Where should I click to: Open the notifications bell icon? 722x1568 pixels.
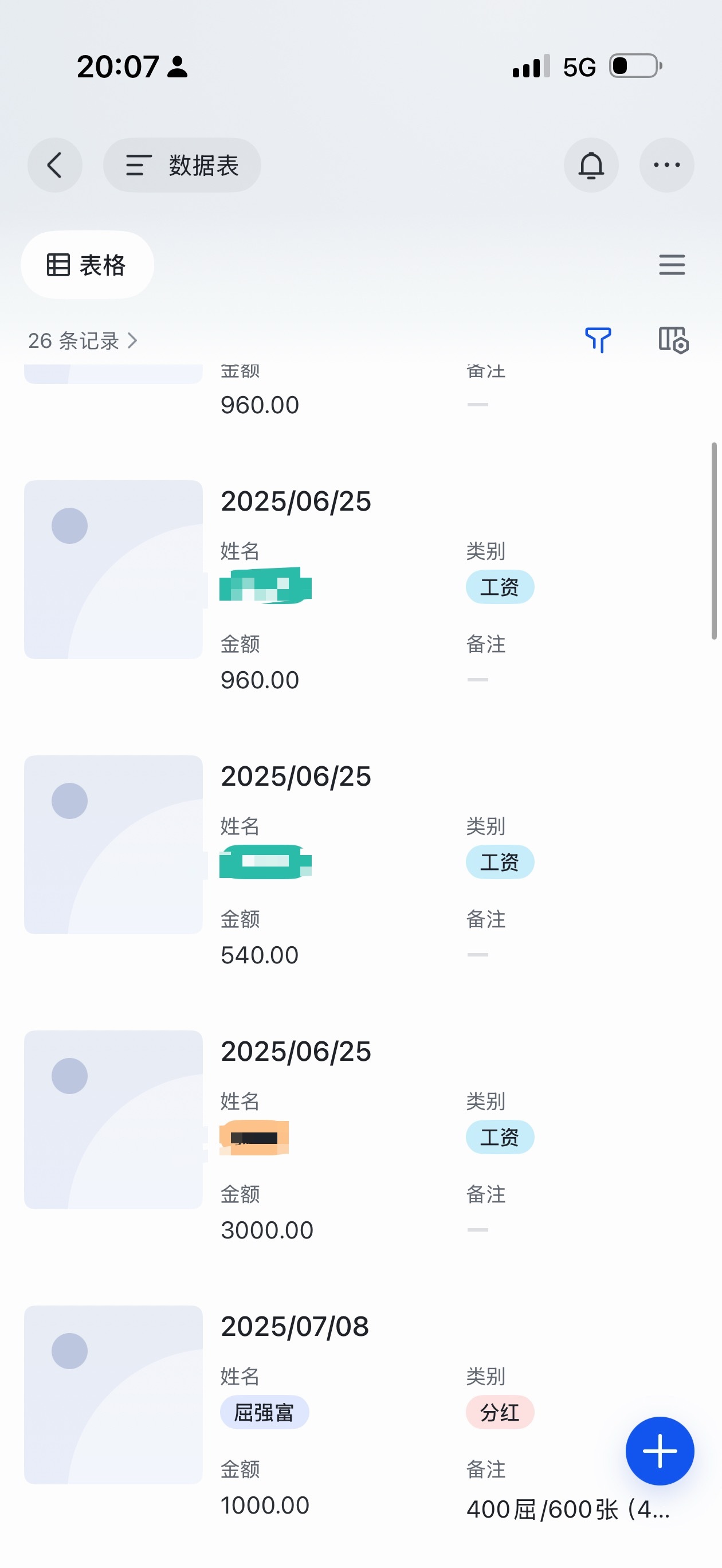pos(591,165)
